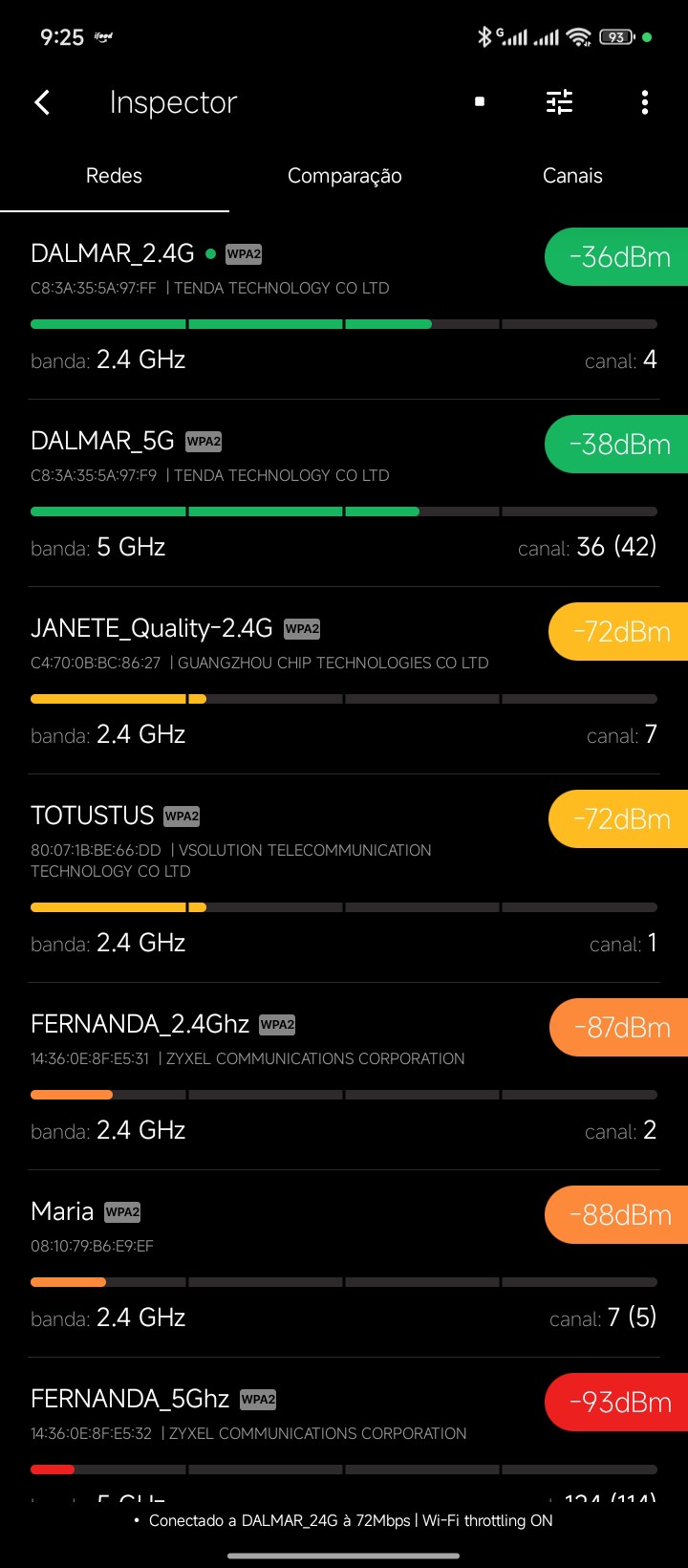Stop the Wi-Fi network scan
The width and height of the screenshot is (688, 1568).
[480, 102]
